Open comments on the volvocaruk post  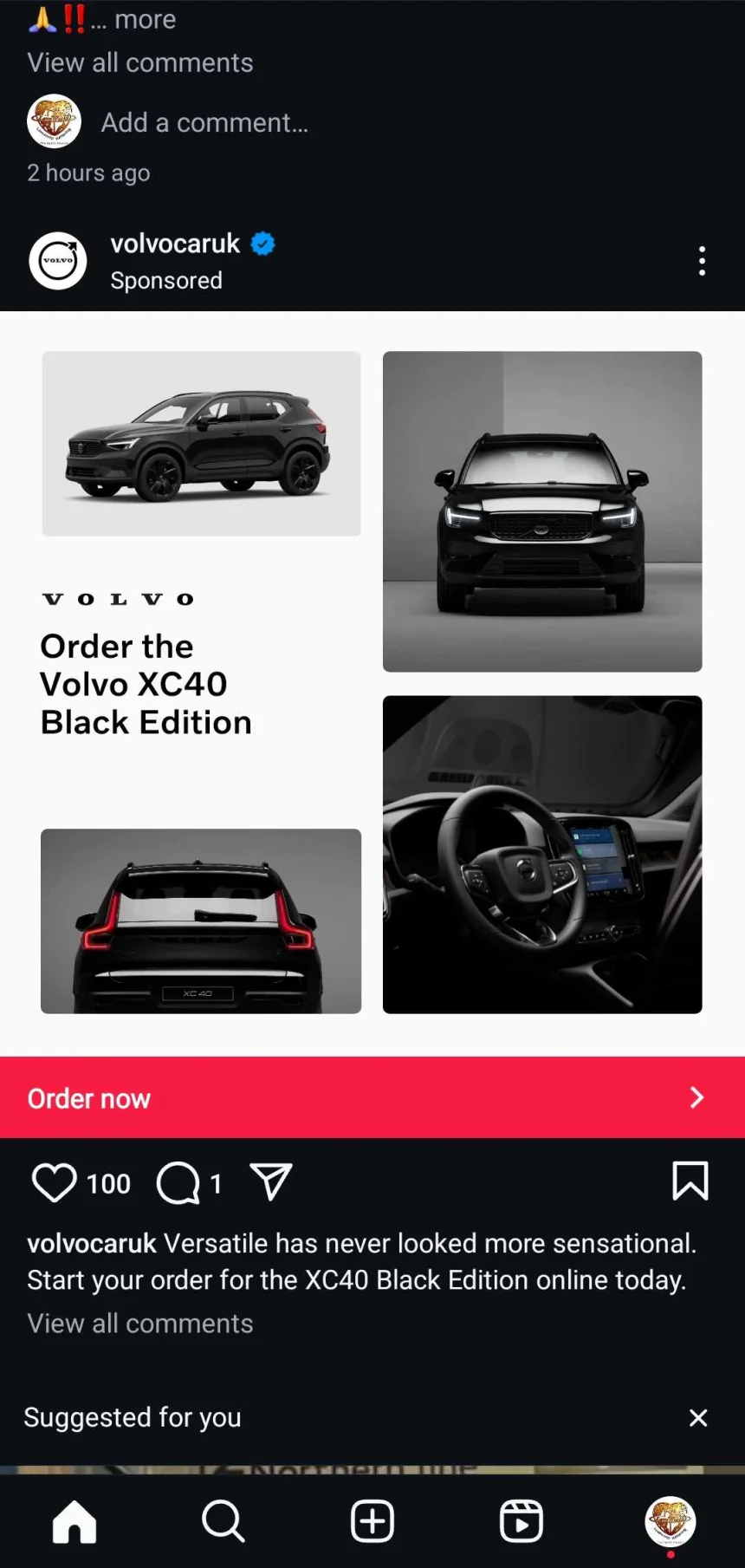(178, 1182)
